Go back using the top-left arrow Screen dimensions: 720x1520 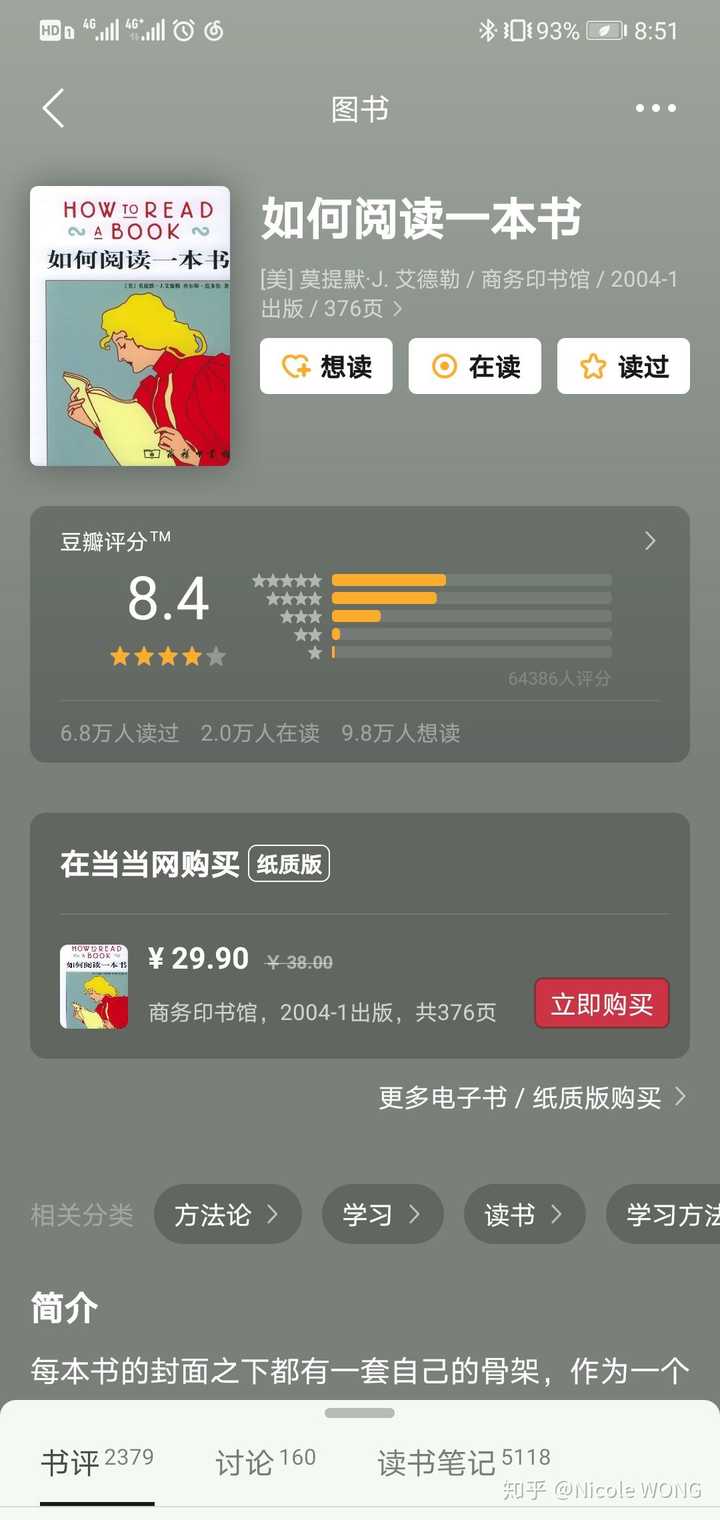54,108
